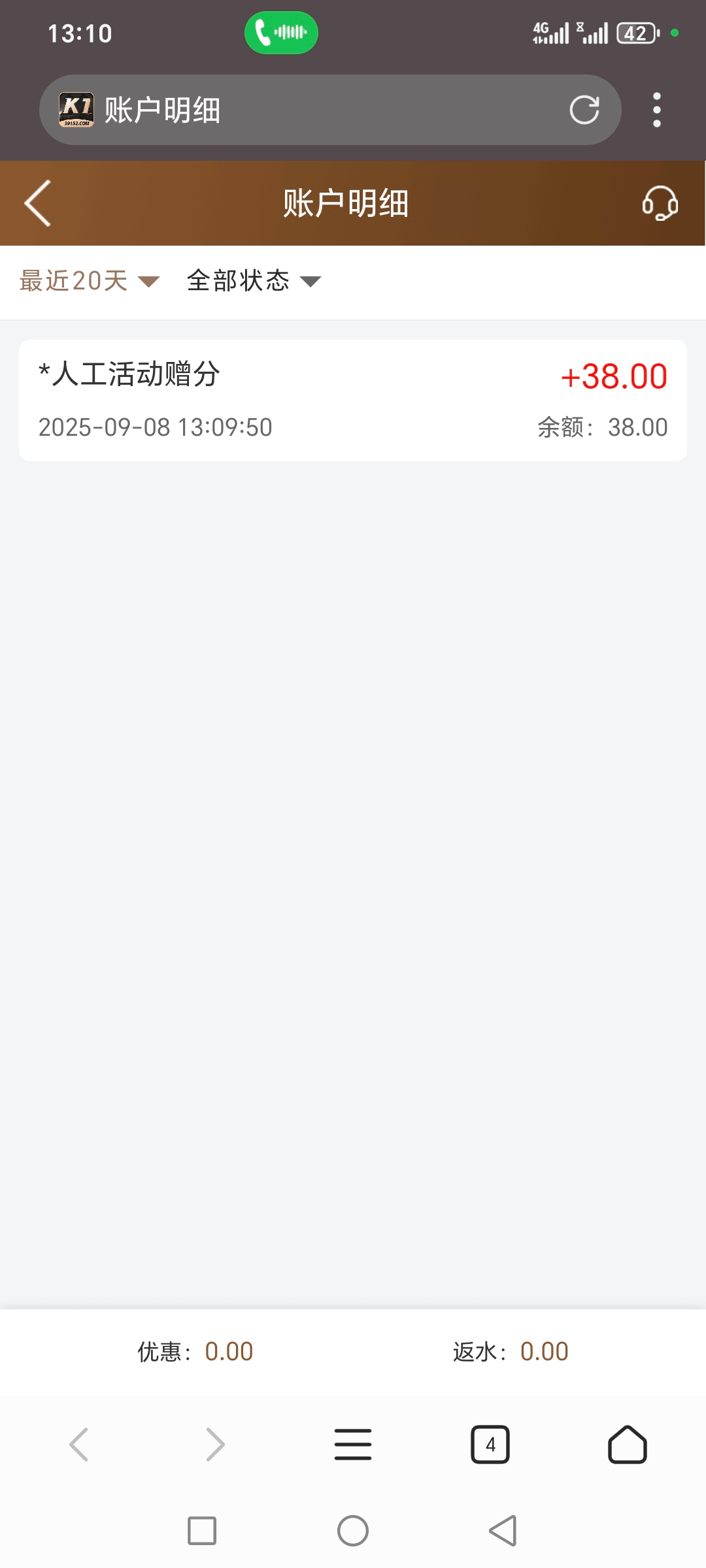
Task: Expand the 最近20天 date filter
Action: [90, 281]
